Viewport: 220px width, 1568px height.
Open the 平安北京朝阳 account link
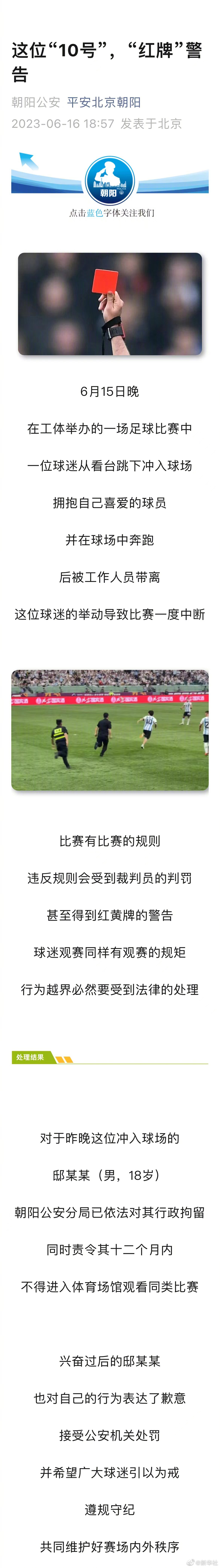(x=104, y=102)
